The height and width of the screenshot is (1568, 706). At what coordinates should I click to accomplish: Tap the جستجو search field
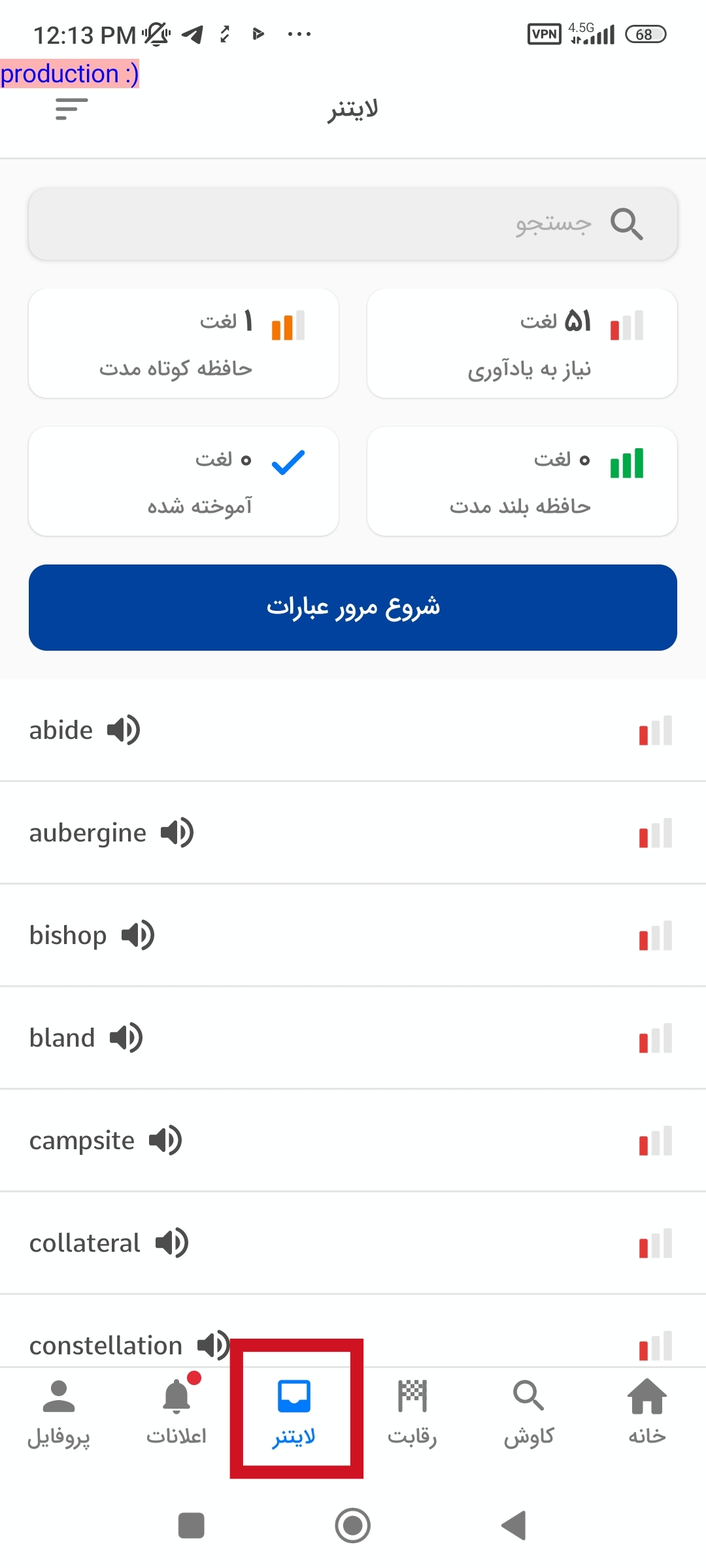353,224
